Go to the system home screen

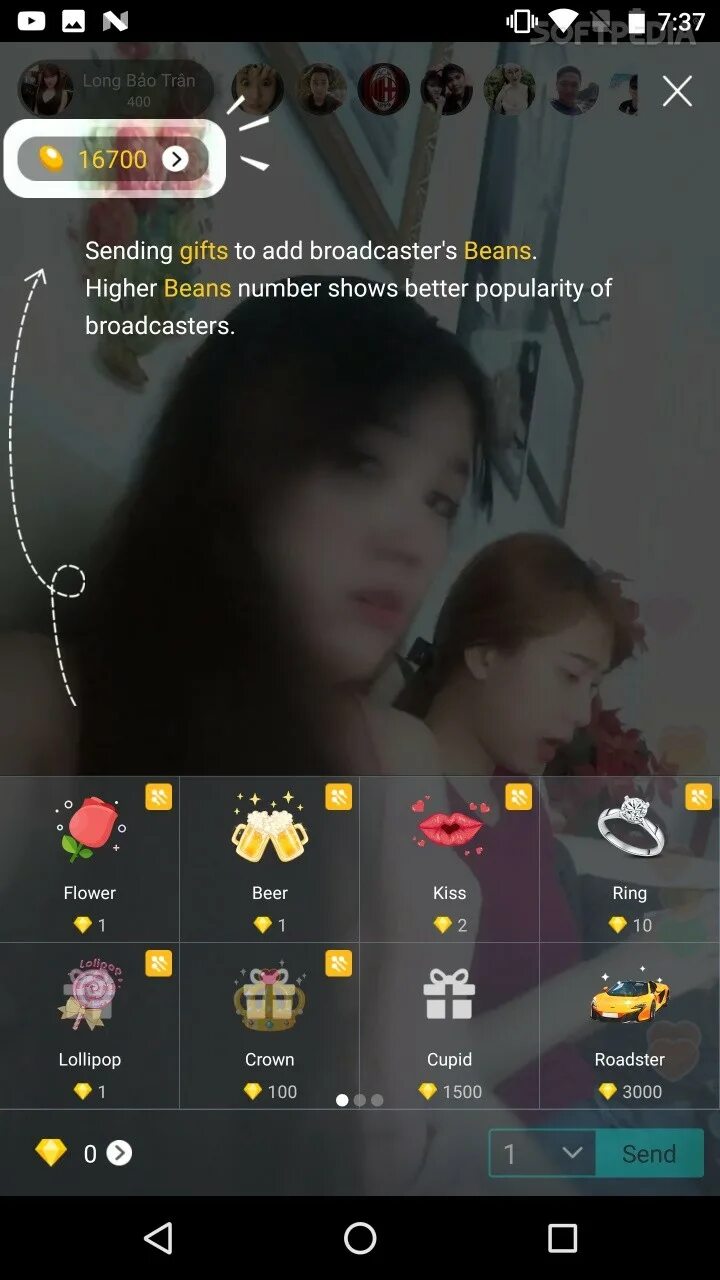360,1238
